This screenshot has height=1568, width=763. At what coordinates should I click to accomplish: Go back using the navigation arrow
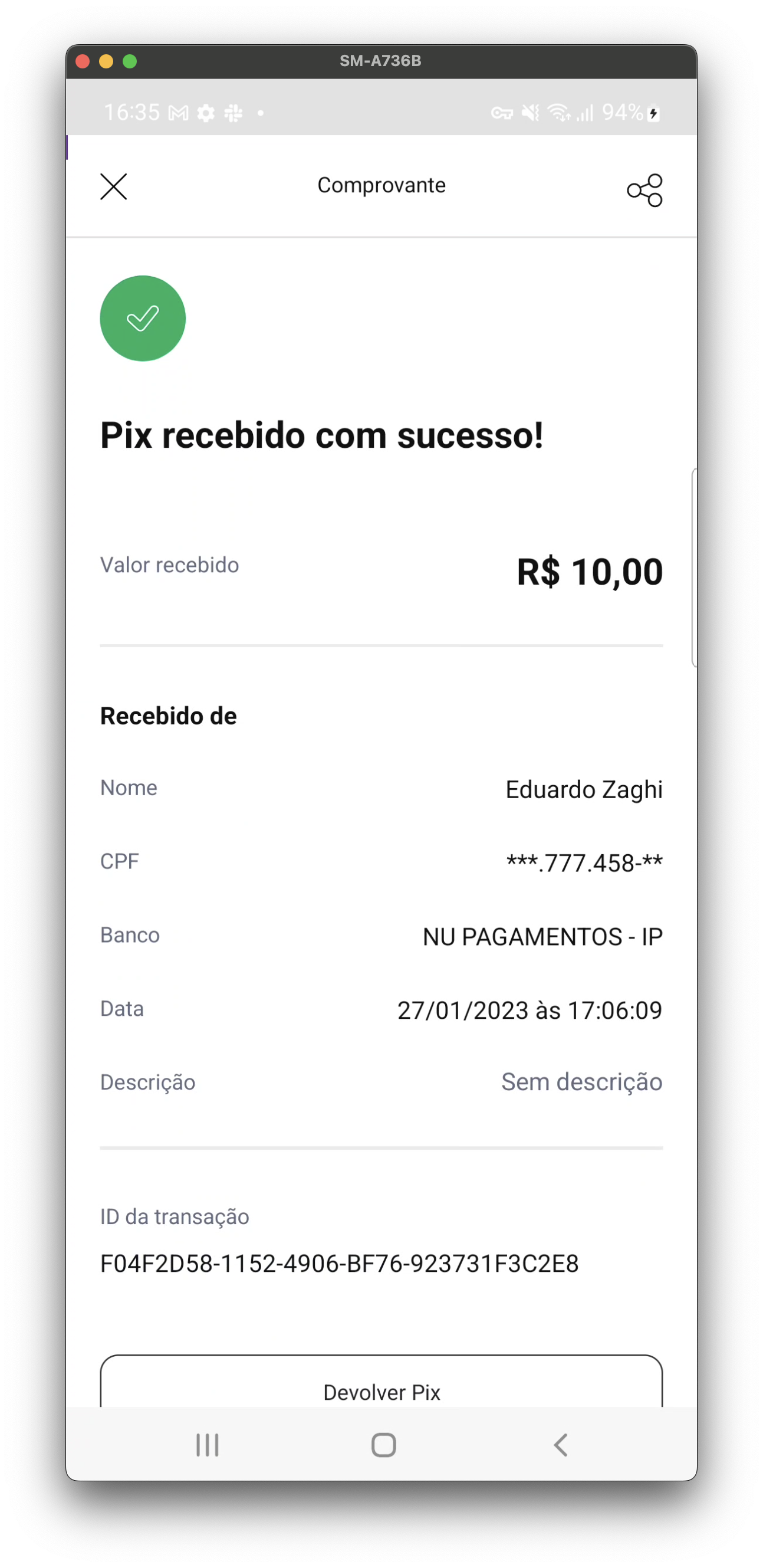tap(560, 1445)
